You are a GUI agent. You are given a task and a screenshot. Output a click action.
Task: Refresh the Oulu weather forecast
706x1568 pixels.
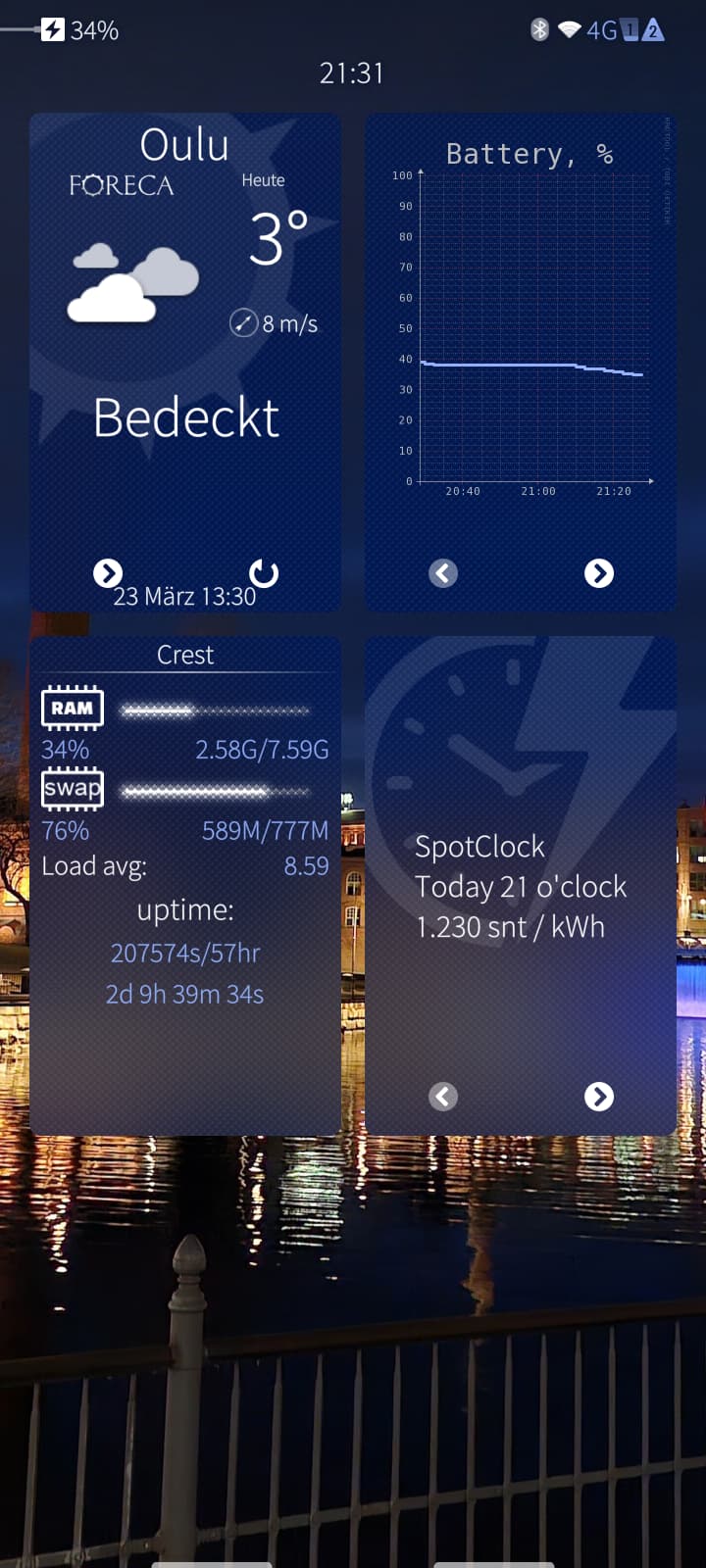264,573
